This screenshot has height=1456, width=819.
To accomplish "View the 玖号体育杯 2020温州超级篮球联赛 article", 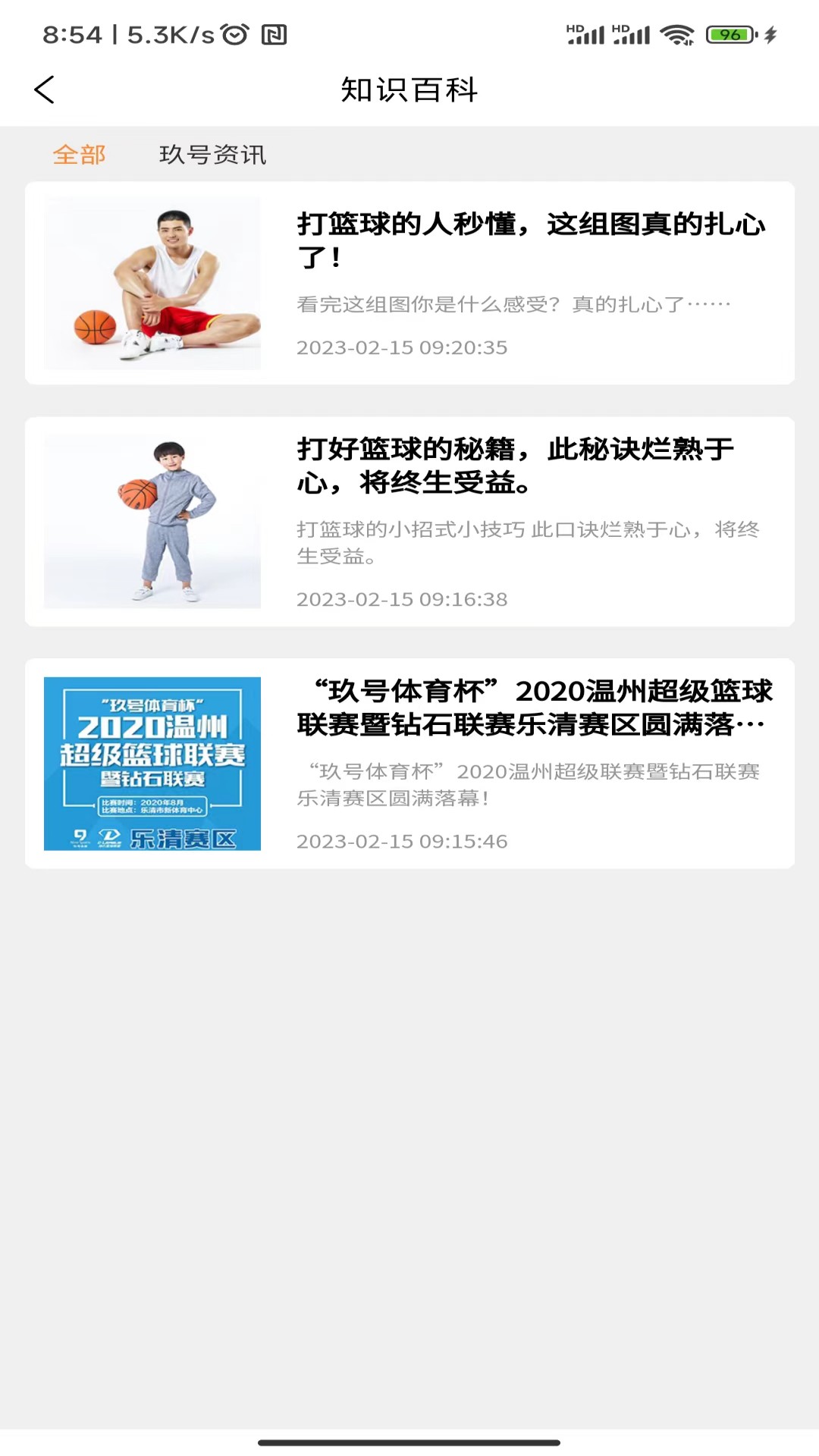I will (x=534, y=708).
